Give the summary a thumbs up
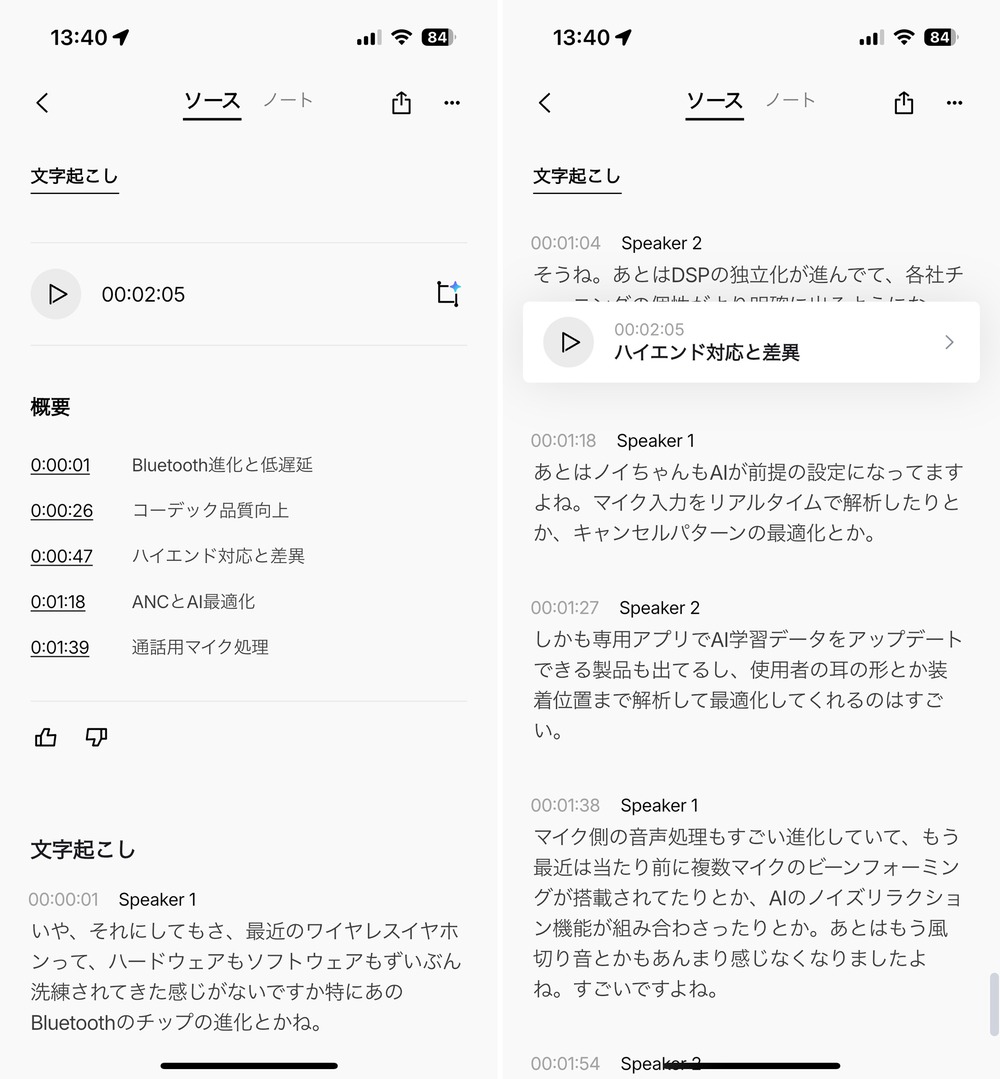This screenshot has height=1079, width=1000. (46, 738)
